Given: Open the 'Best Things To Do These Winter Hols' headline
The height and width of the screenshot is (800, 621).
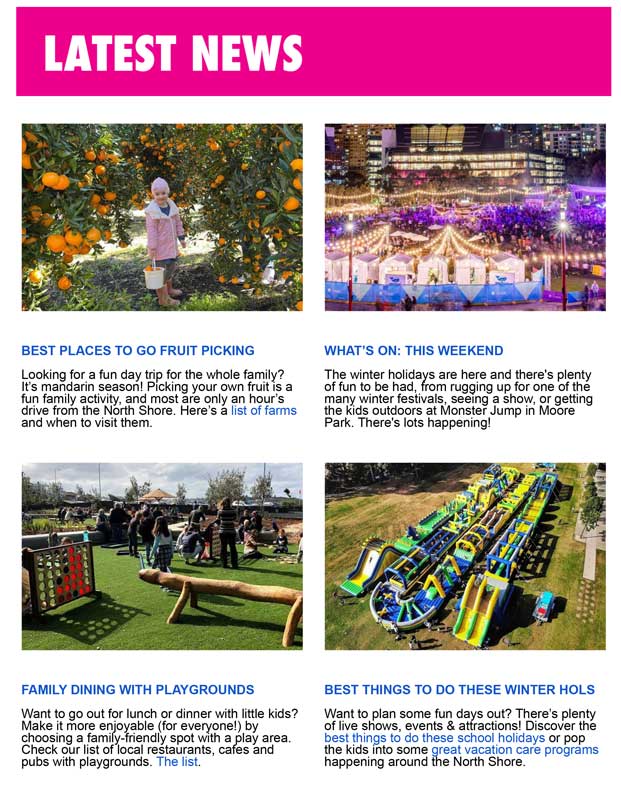Looking at the screenshot, I should pyautogui.click(x=459, y=690).
